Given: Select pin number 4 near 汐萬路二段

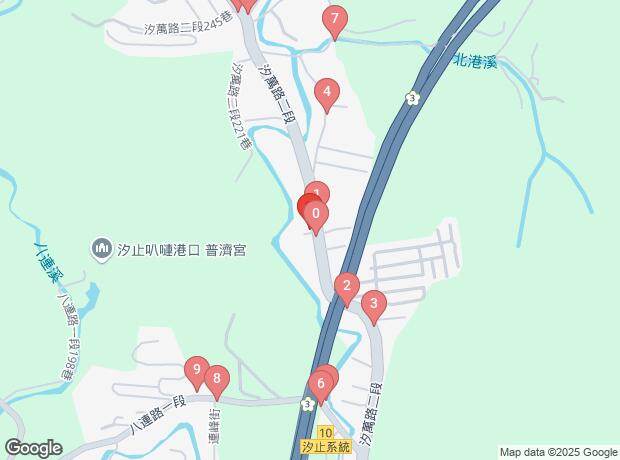Looking at the screenshot, I should pyautogui.click(x=326, y=94).
